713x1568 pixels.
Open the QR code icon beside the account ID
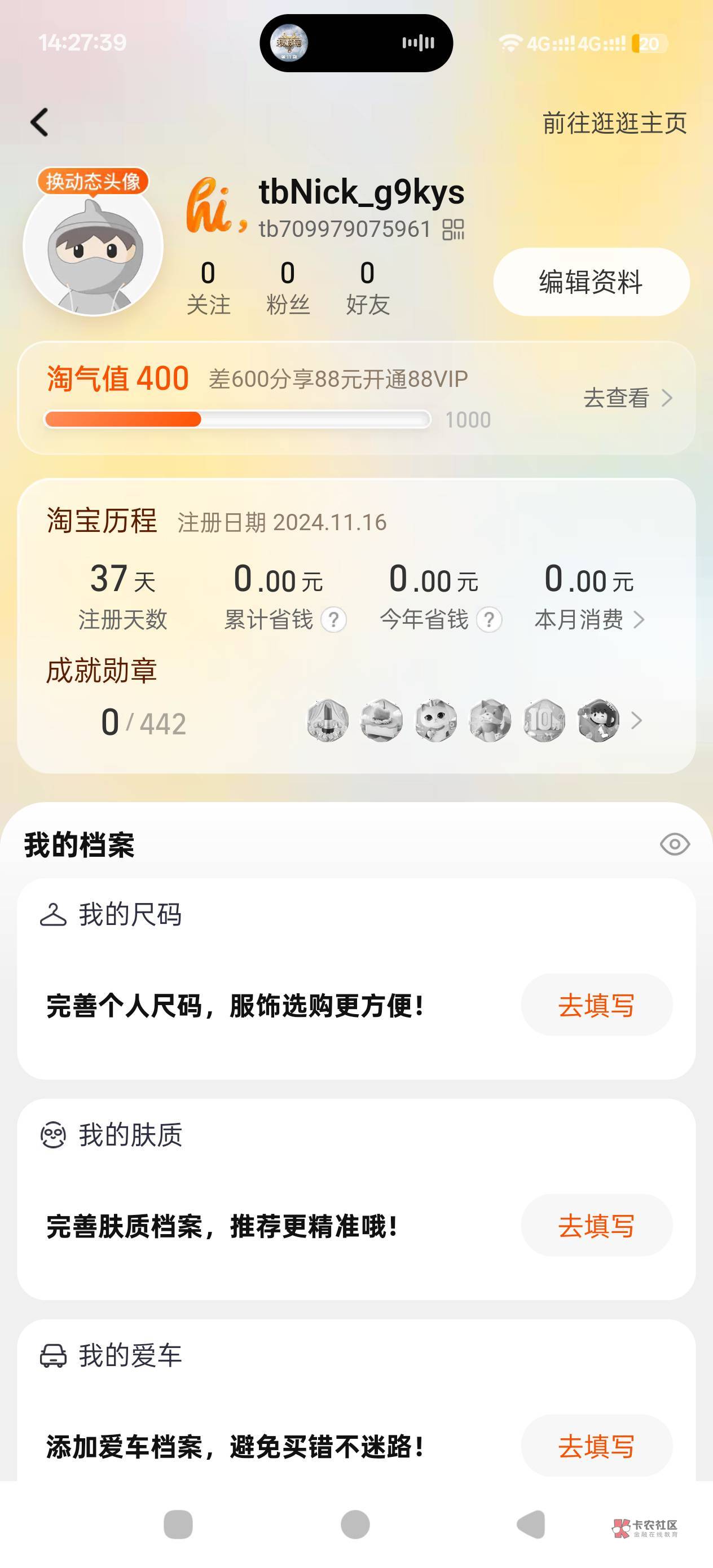(454, 229)
